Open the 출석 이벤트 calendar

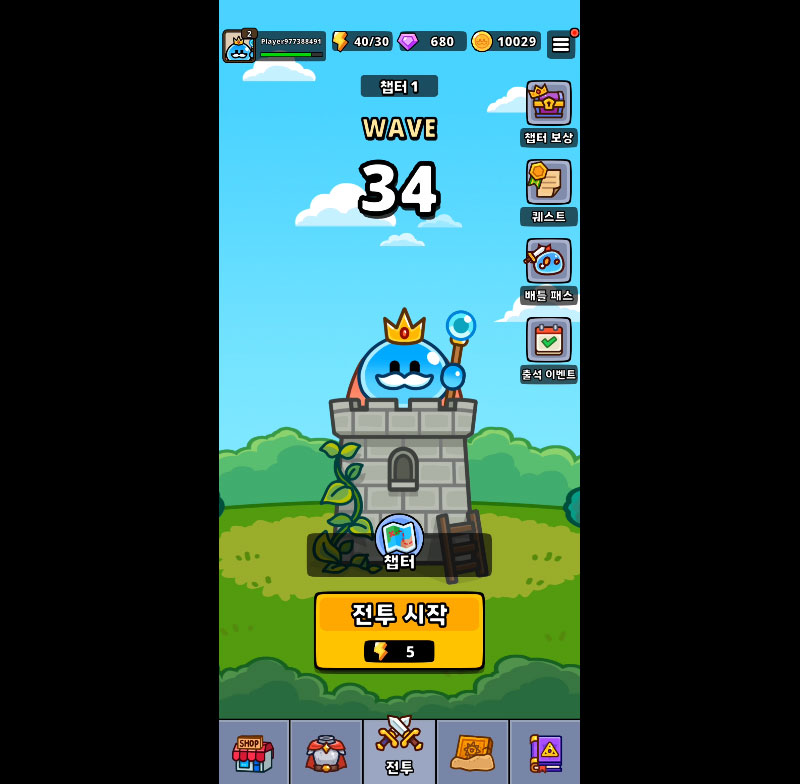point(548,341)
